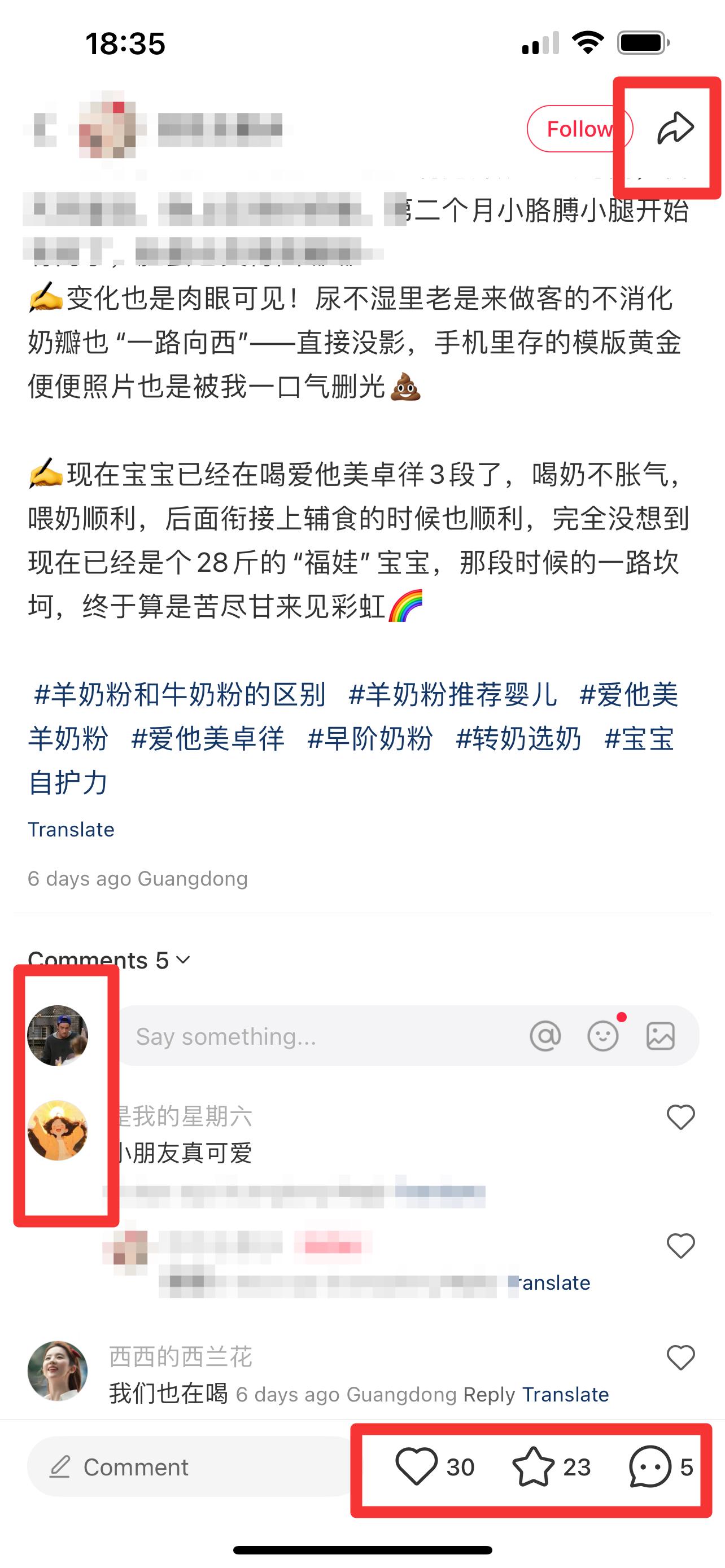Open hashtag #转奶选奶
This screenshot has width=725, height=1568.
coord(519,738)
